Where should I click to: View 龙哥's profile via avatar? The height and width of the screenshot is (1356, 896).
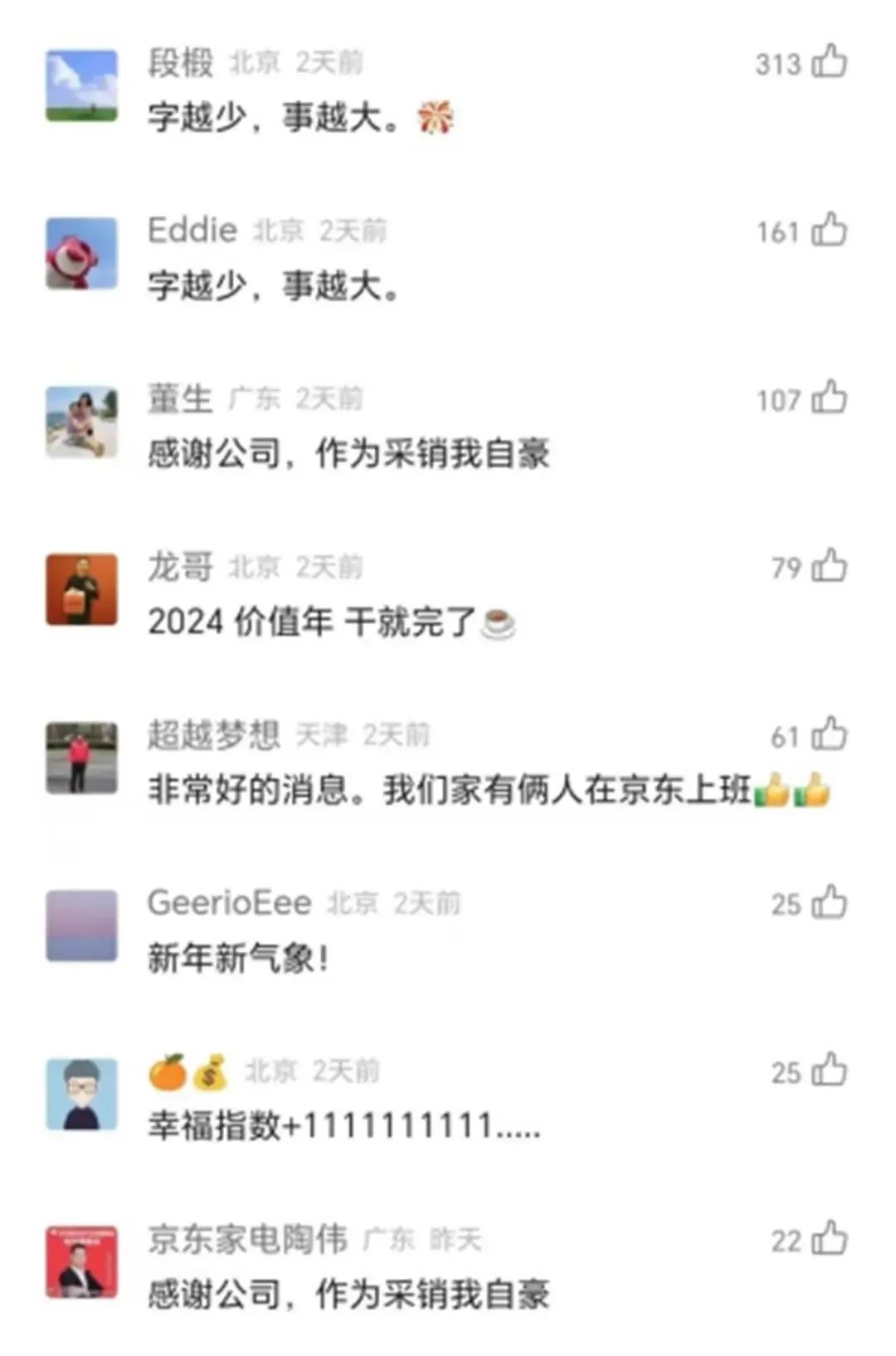(81, 589)
